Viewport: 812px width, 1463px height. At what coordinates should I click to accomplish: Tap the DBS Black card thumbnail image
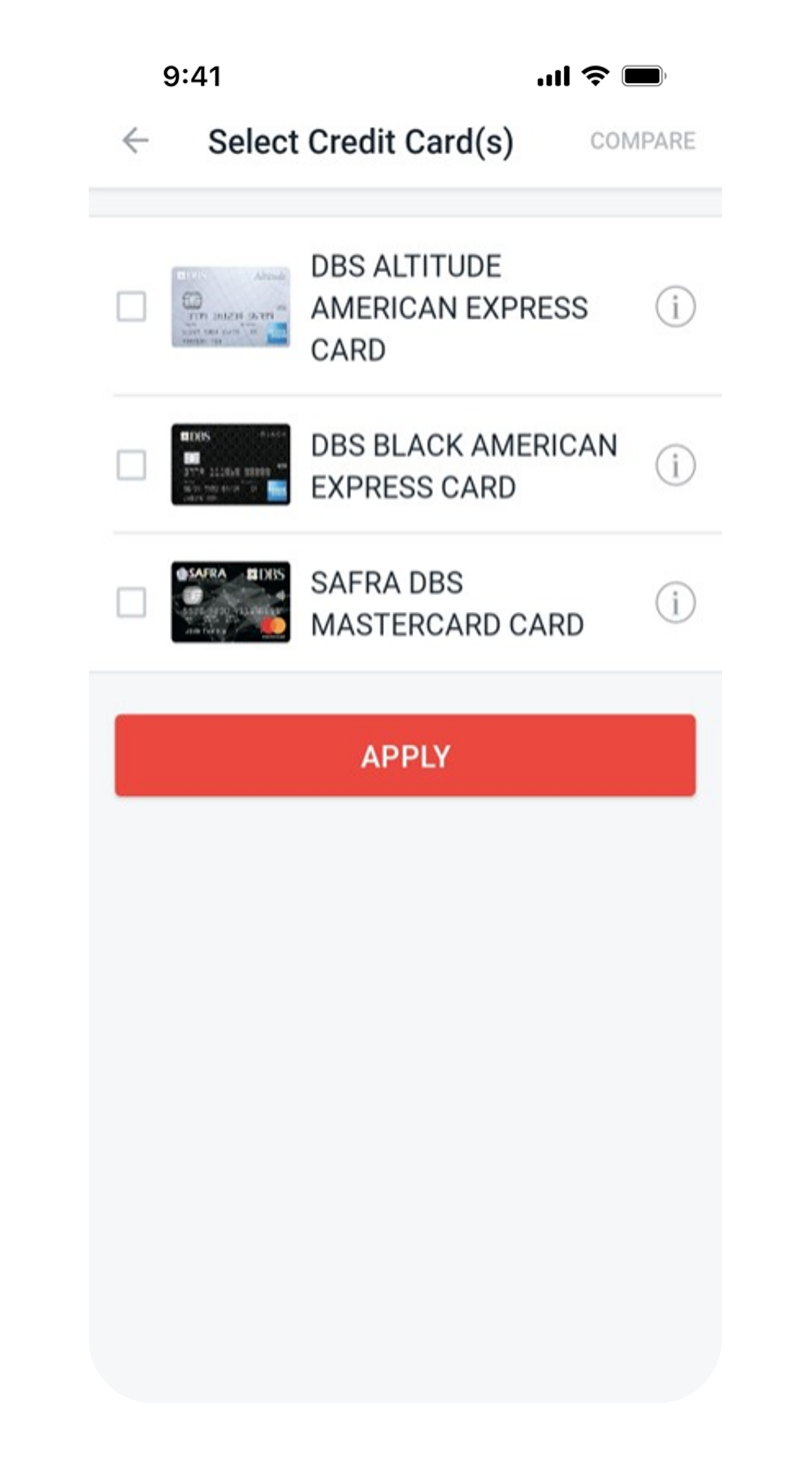tap(230, 465)
